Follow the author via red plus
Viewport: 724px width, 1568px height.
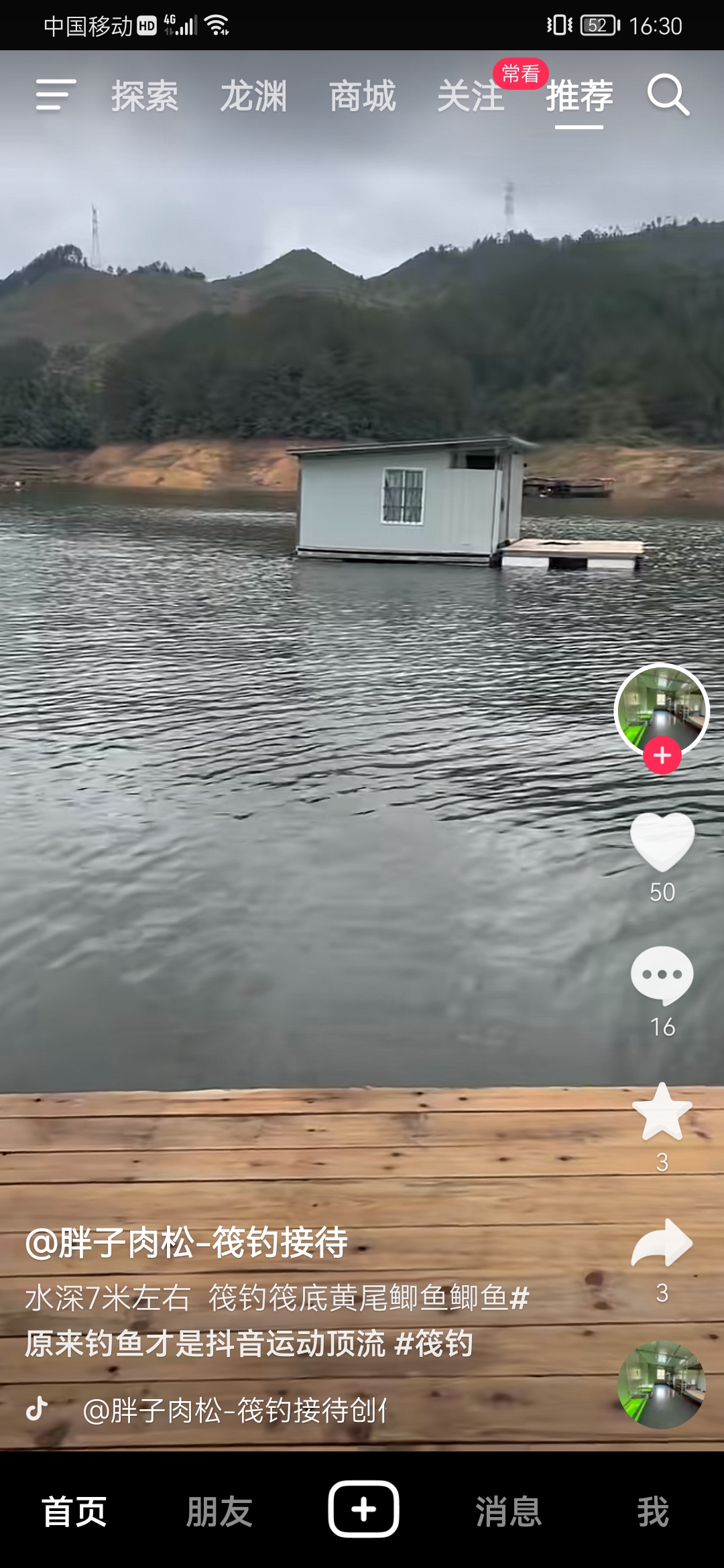click(662, 755)
